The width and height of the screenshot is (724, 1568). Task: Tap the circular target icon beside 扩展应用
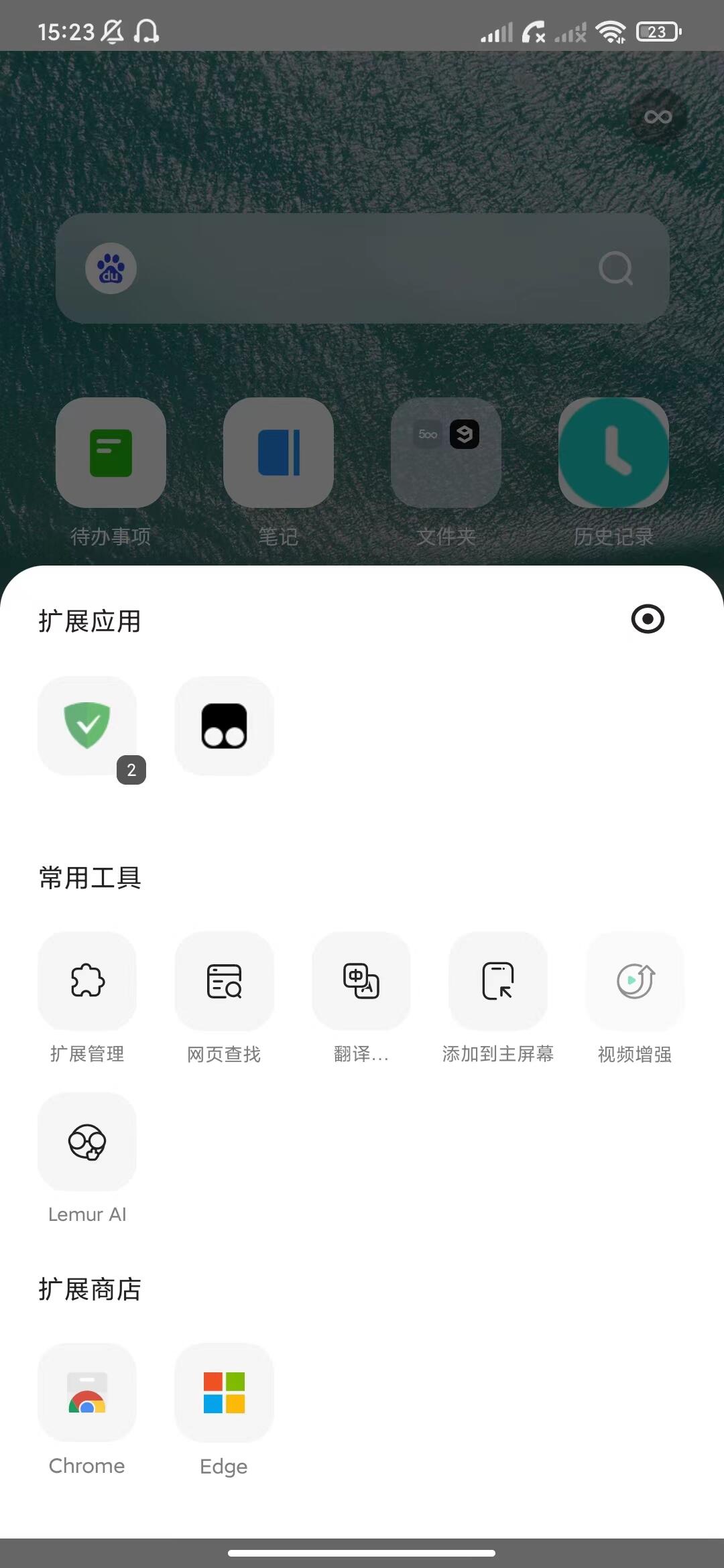click(x=648, y=619)
